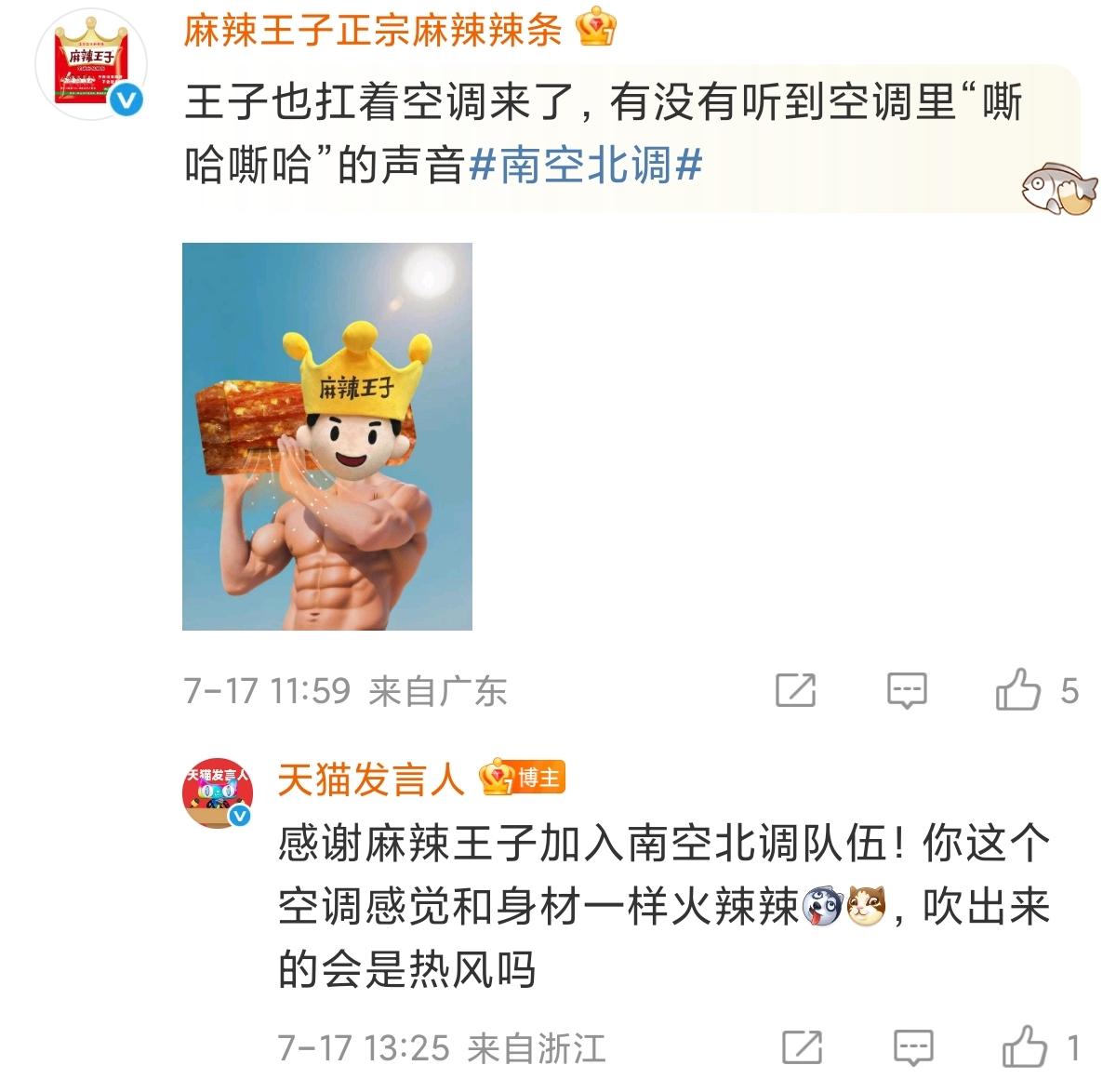Reply to 天猫发言人's comment
Screen dimensions: 1116x1092
[x=912, y=1048]
